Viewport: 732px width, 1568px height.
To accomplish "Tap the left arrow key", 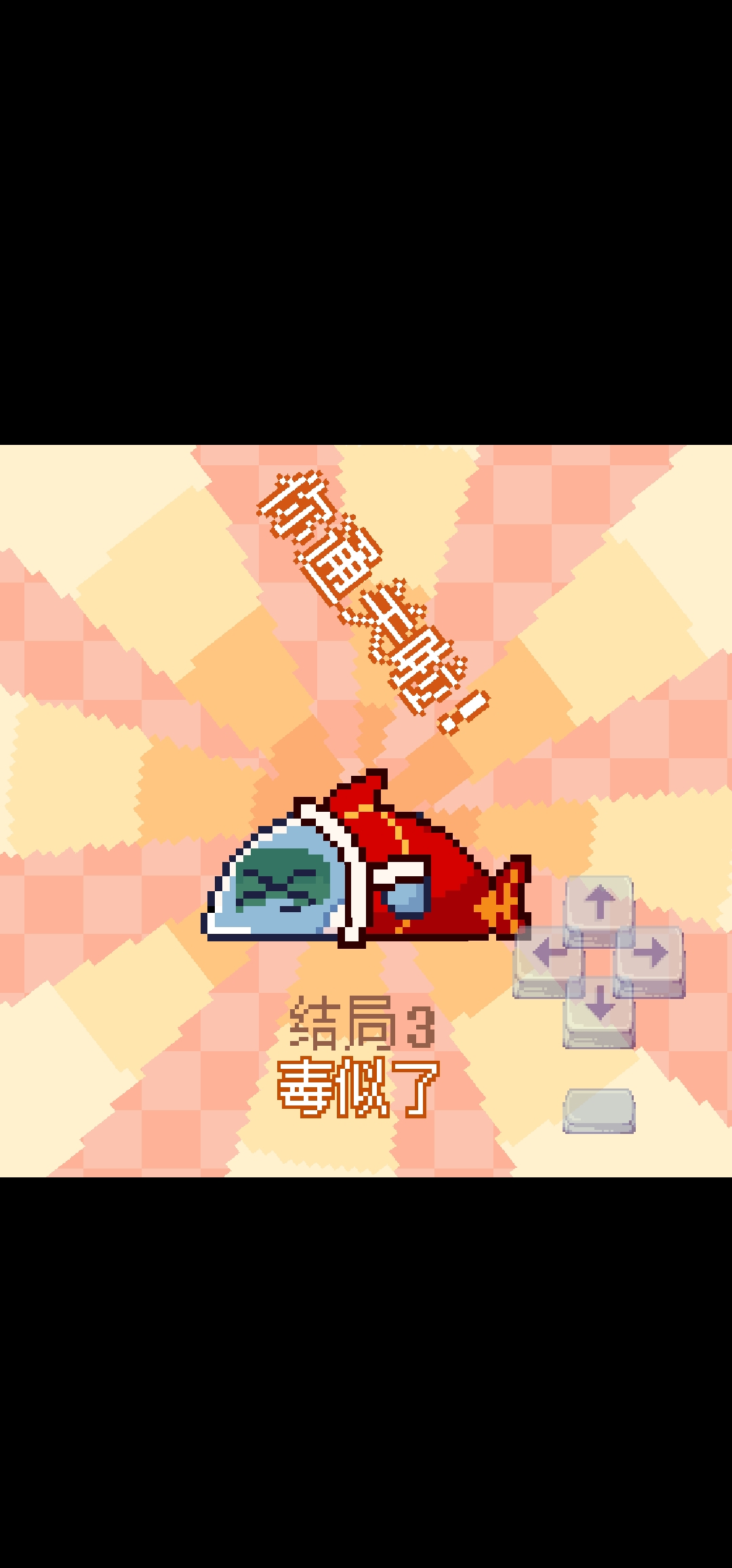I will click(x=549, y=956).
